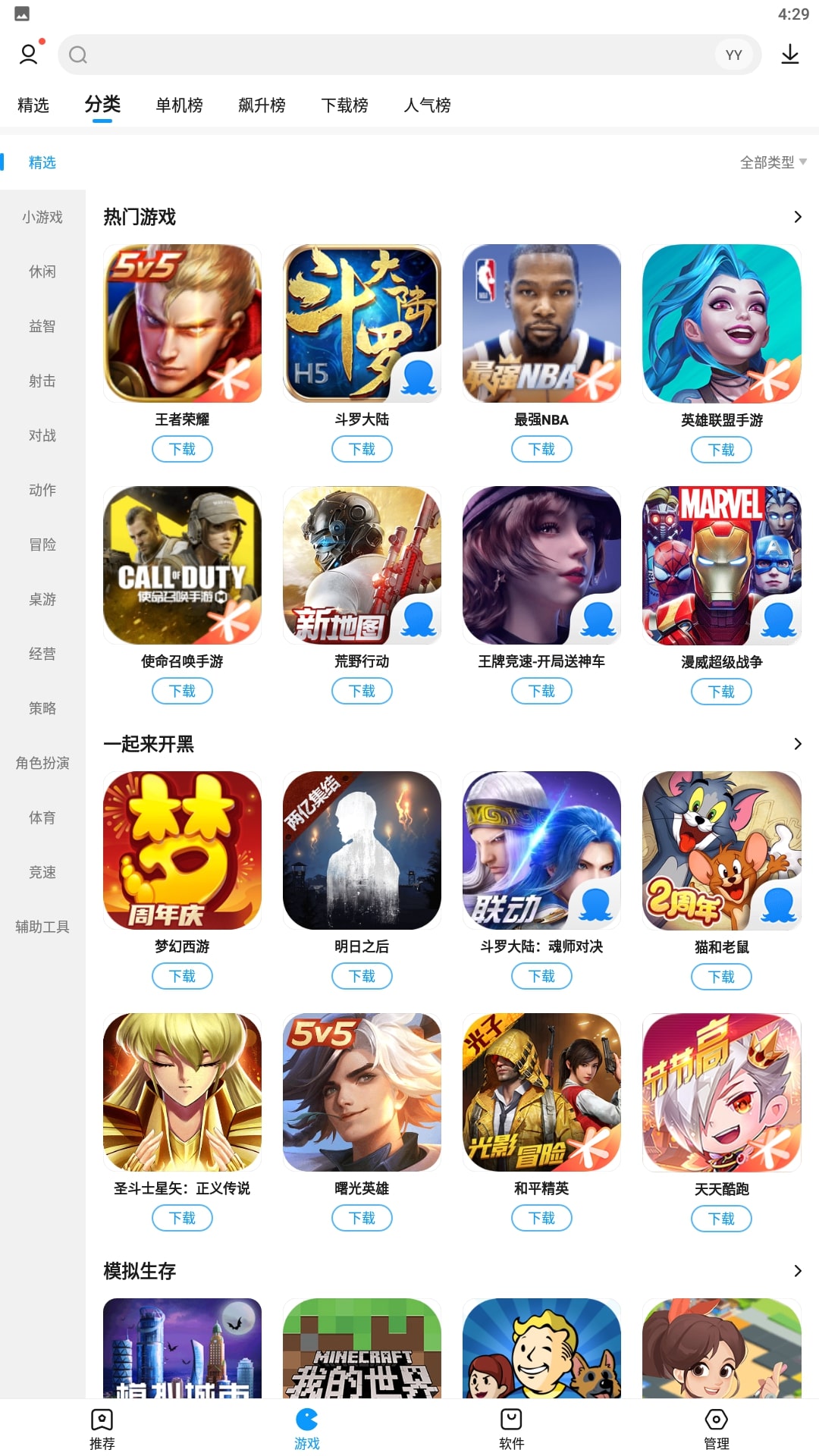Expand the 热门游戏 section arrow
The width and height of the screenshot is (819, 1456).
click(797, 217)
